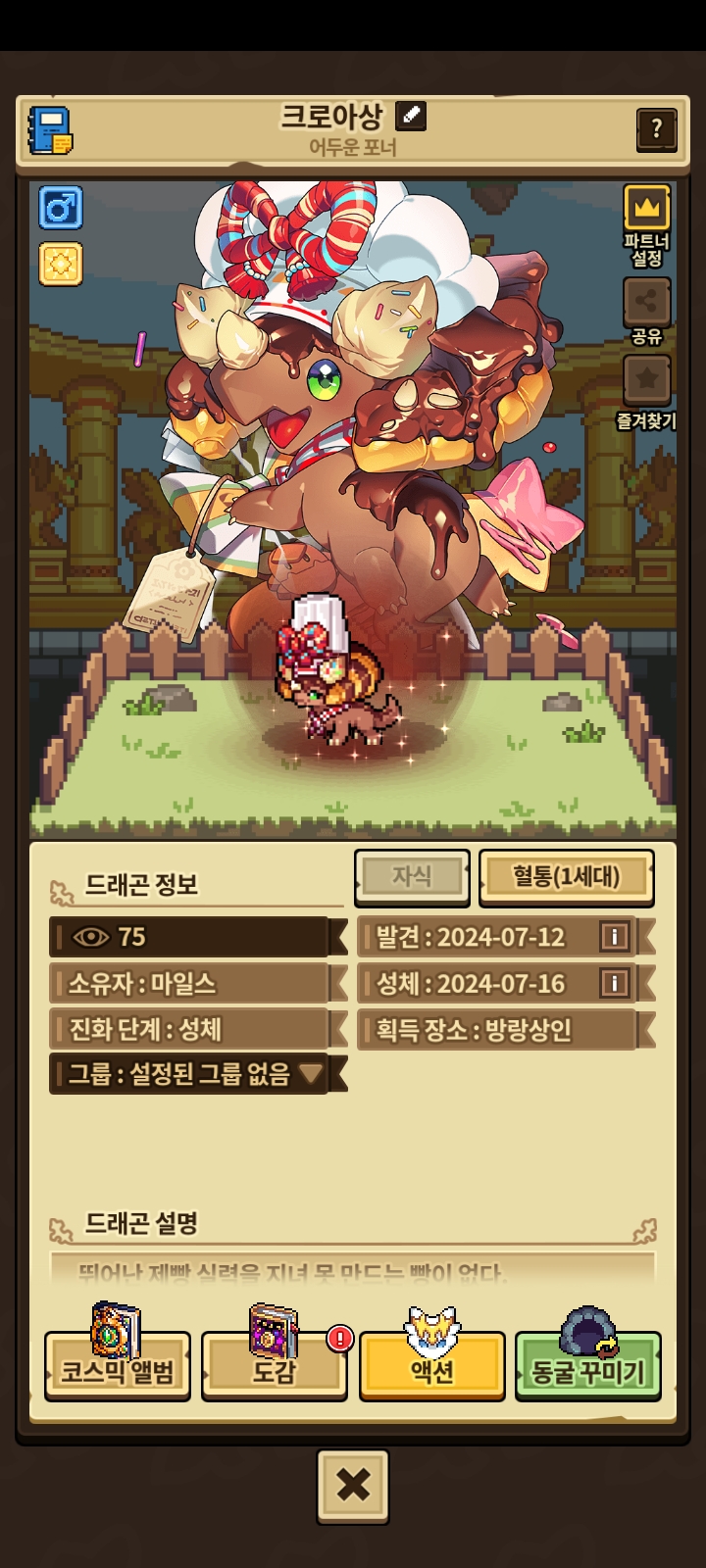706x1568 pixels.
Task: Add the dragon to favorites (즐겨찾기)
Action: coord(646,392)
